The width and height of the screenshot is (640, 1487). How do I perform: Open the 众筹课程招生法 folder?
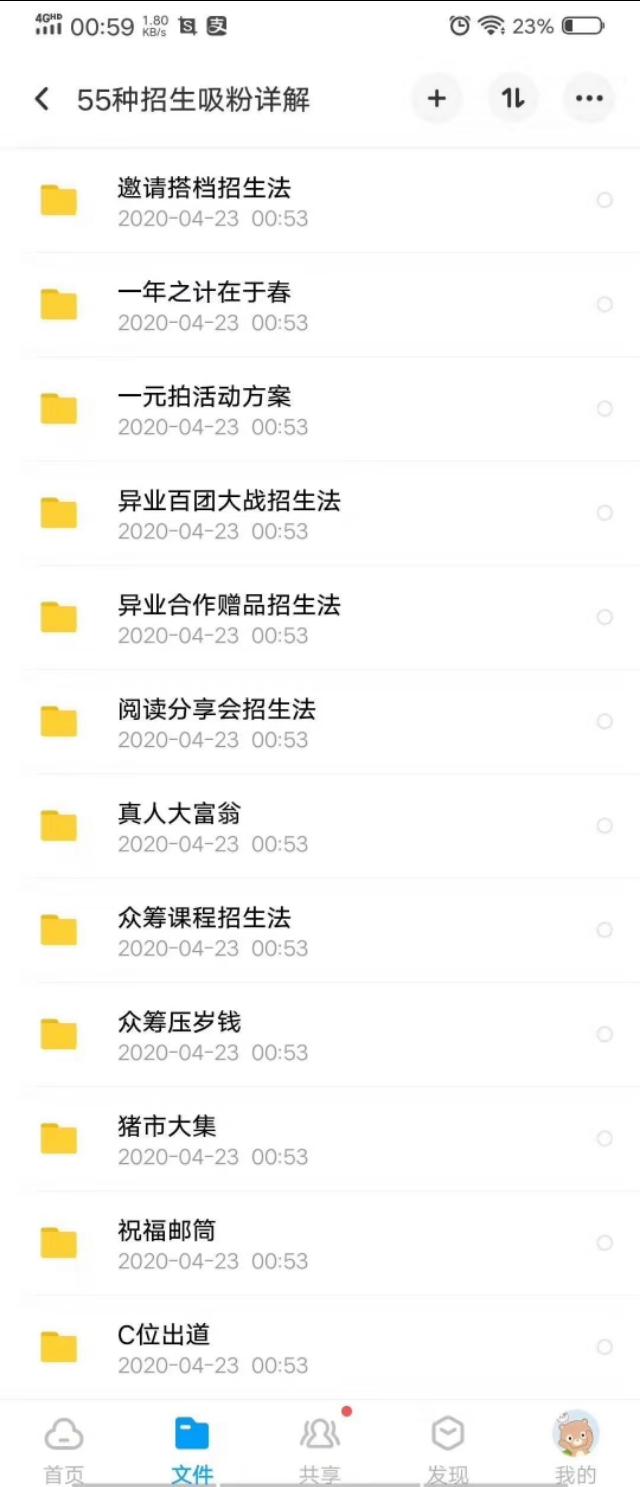pyautogui.click(x=204, y=931)
